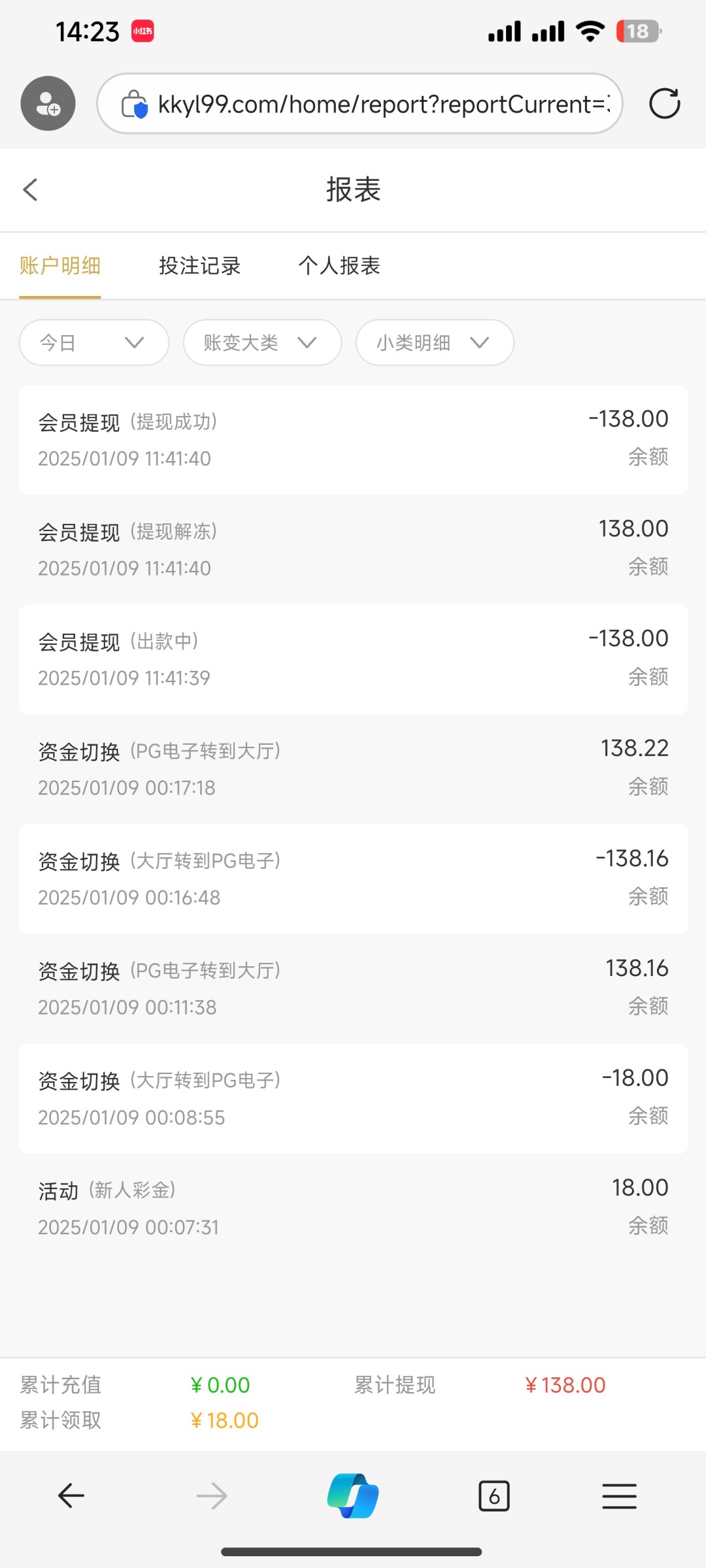This screenshot has height=1568, width=706.
Task: Reload the page with the refresh icon
Action: point(664,103)
